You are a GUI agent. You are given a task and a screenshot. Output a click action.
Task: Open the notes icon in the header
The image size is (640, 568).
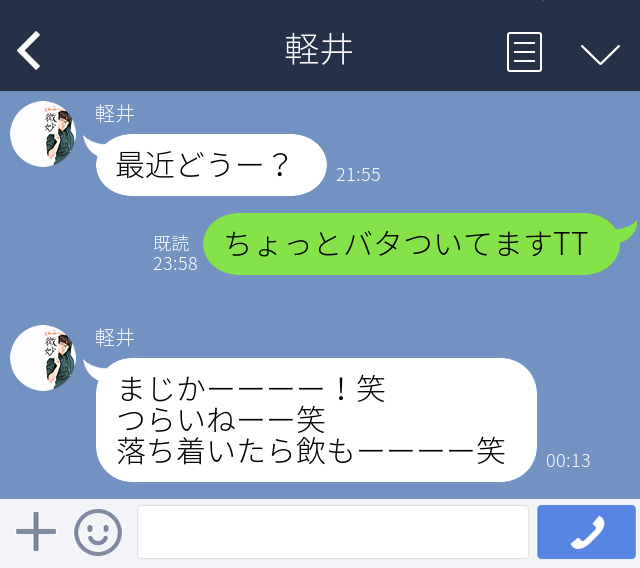pos(524,52)
